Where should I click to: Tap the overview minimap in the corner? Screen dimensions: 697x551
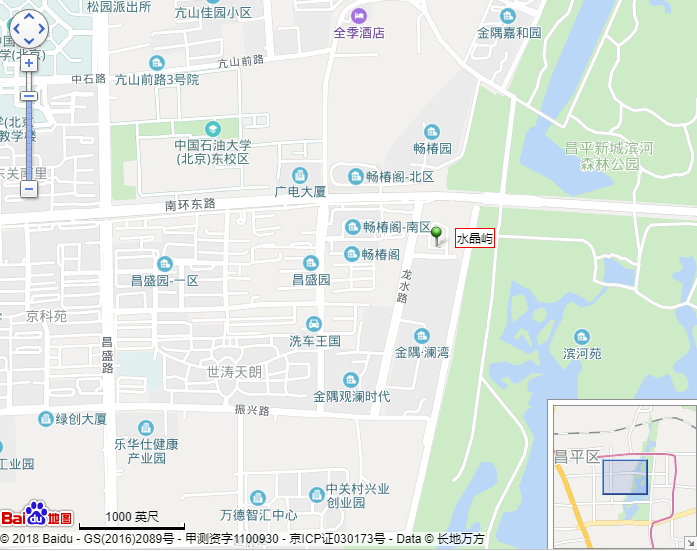point(622,474)
